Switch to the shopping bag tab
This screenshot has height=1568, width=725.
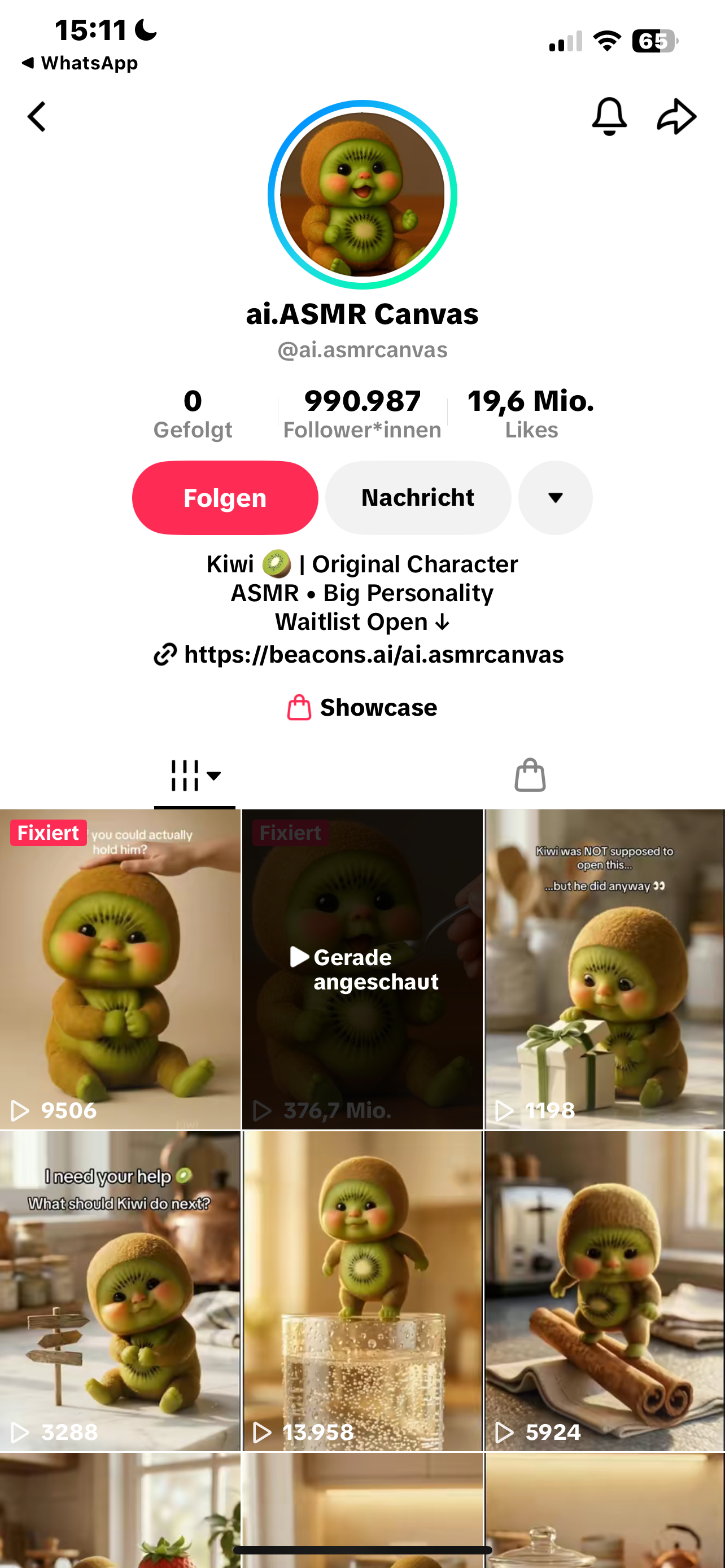[x=530, y=776]
